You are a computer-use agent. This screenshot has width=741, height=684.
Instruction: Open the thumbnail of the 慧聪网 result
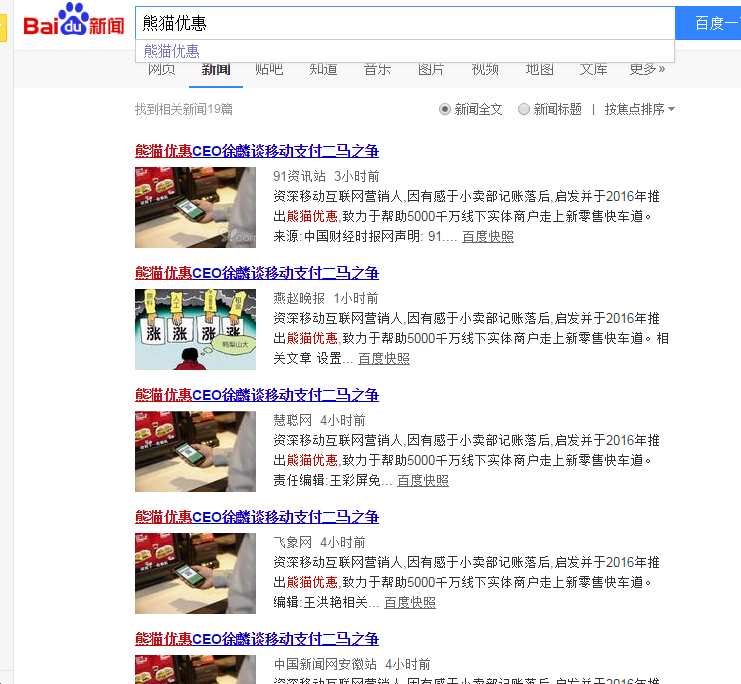coord(195,451)
